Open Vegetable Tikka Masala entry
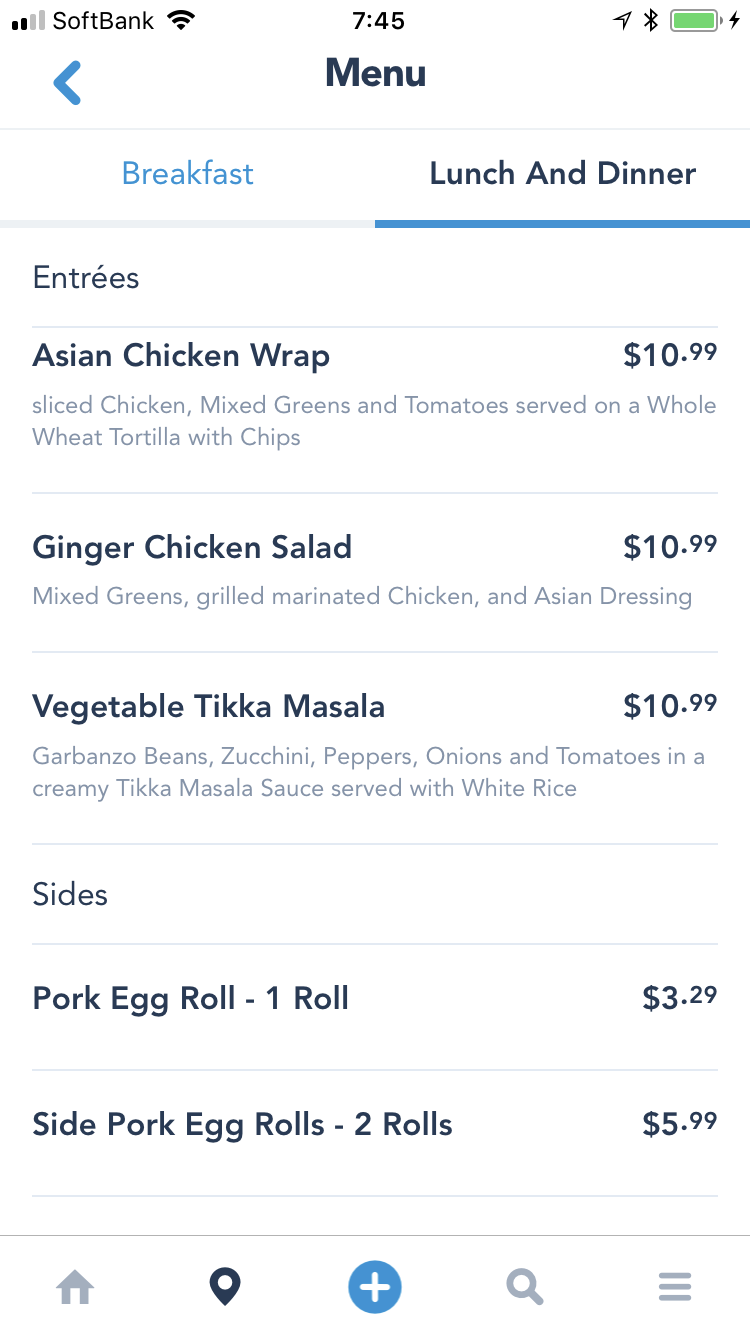 [375, 748]
